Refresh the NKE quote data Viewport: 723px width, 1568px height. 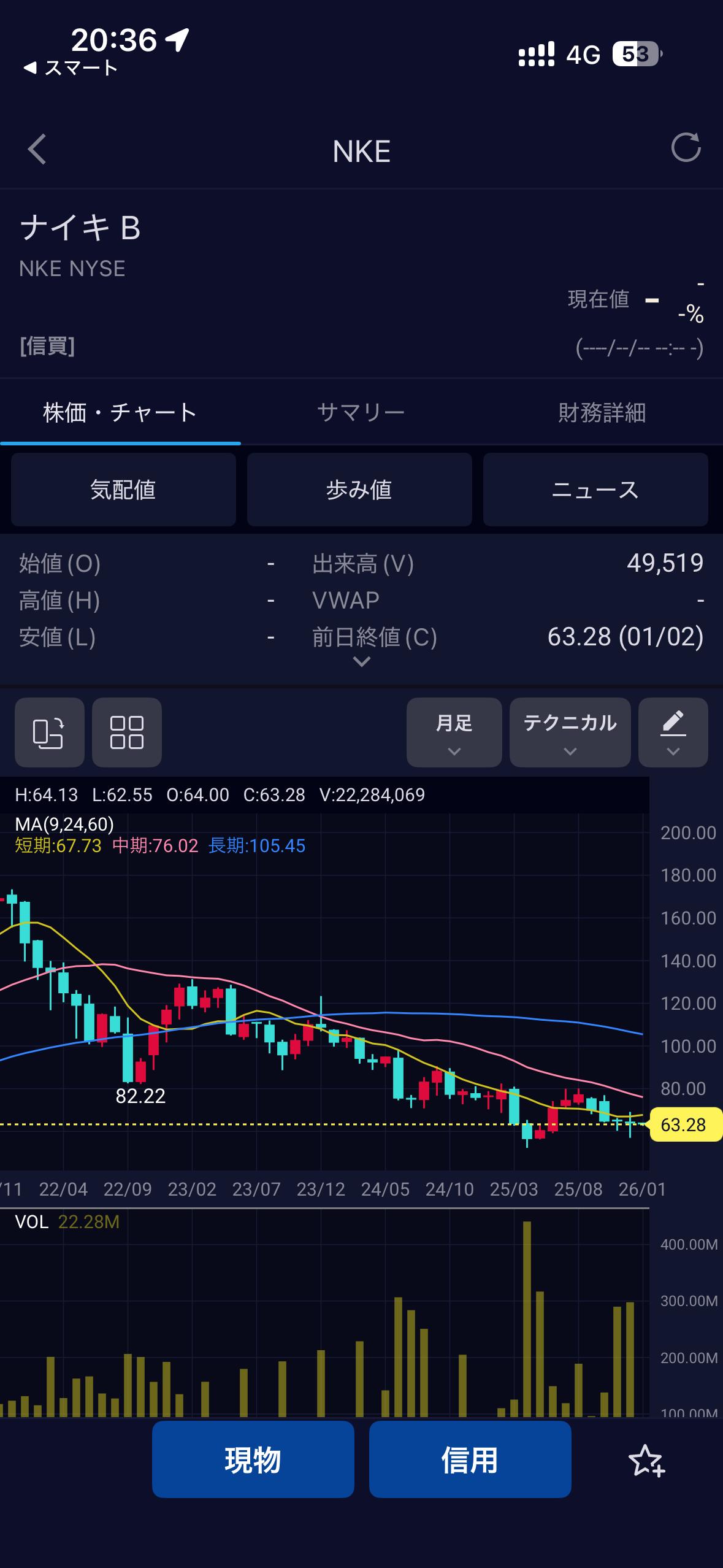point(686,148)
